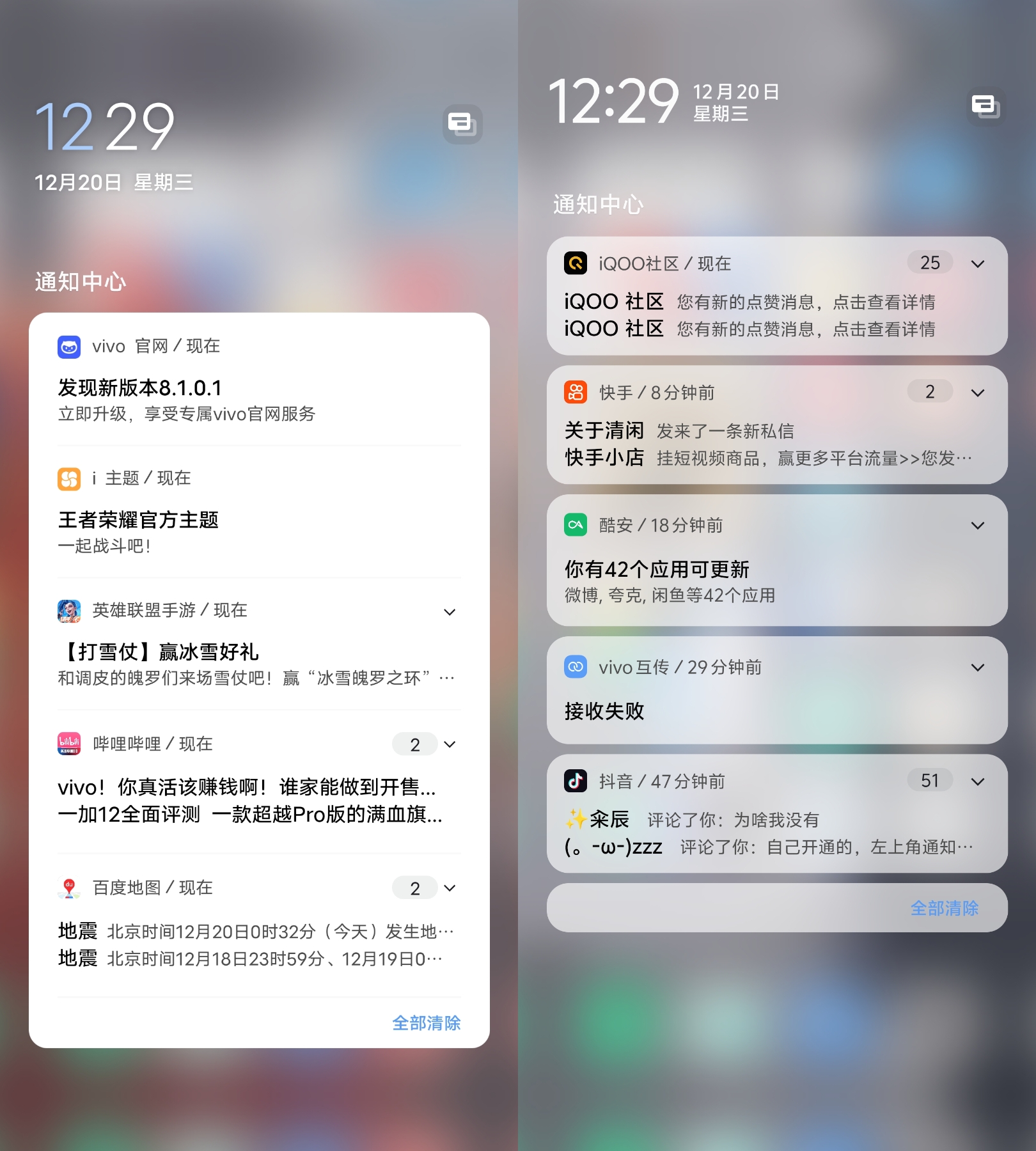Open the 哔哩哔哩 一加12全面评测 notification
1036x1151 pixels.
tap(249, 814)
